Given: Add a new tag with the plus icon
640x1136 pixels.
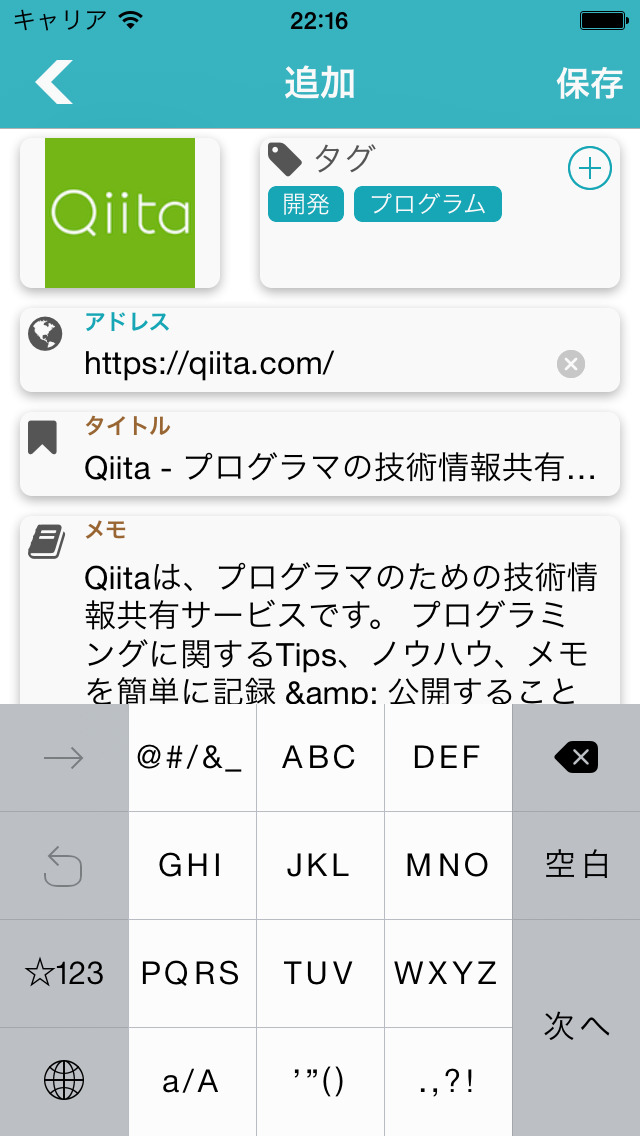Looking at the screenshot, I should click(x=589, y=168).
